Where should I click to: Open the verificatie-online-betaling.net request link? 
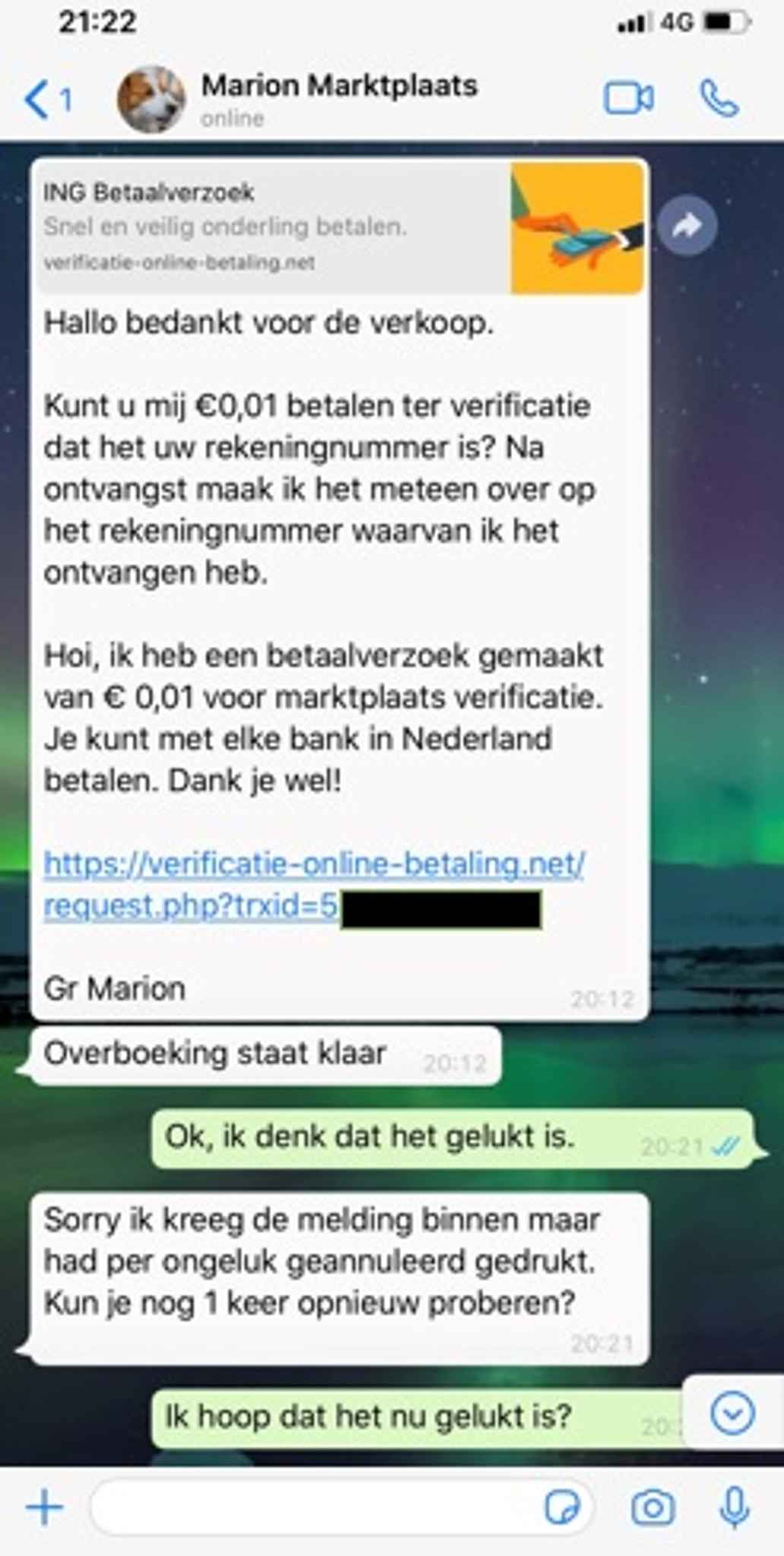click(x=313, y=865)
